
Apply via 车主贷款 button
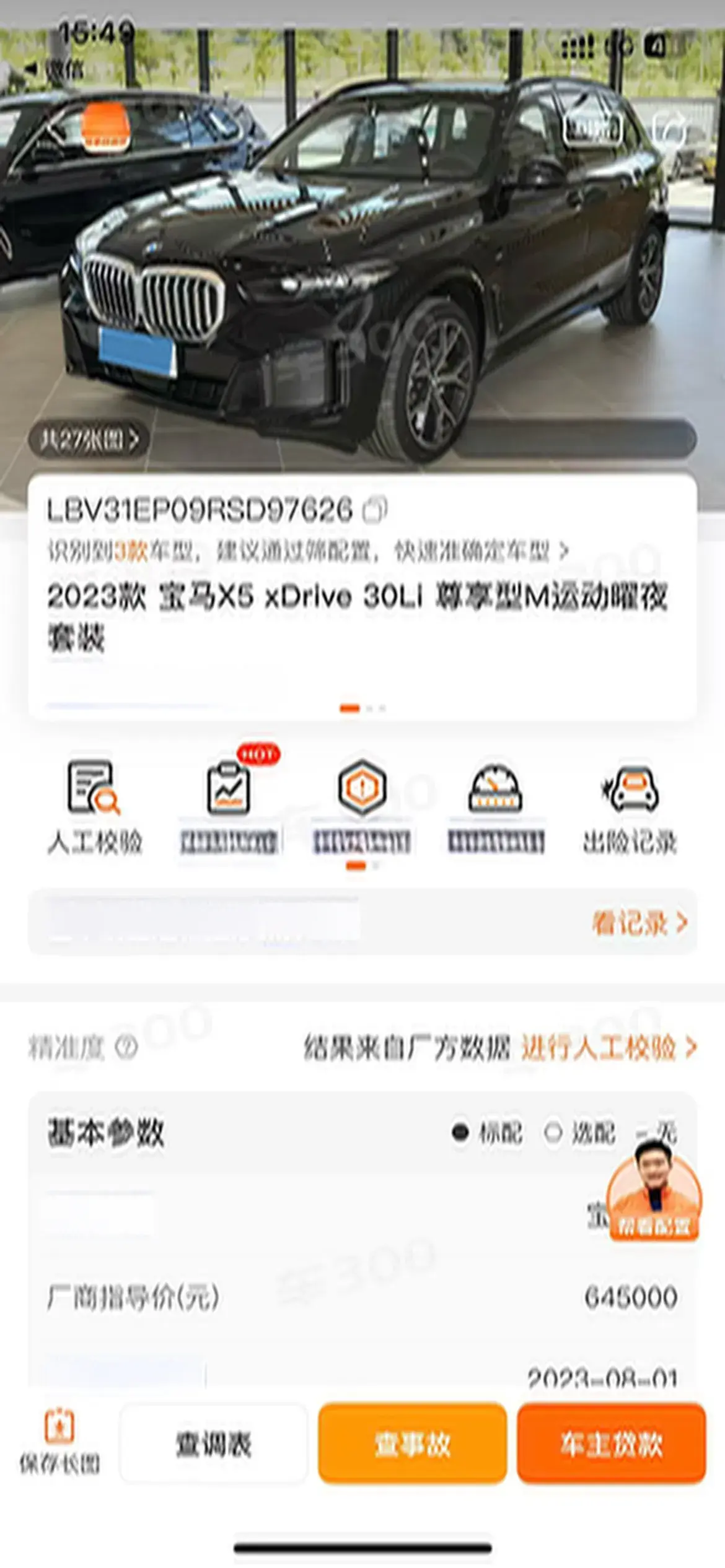point(611,1444)
